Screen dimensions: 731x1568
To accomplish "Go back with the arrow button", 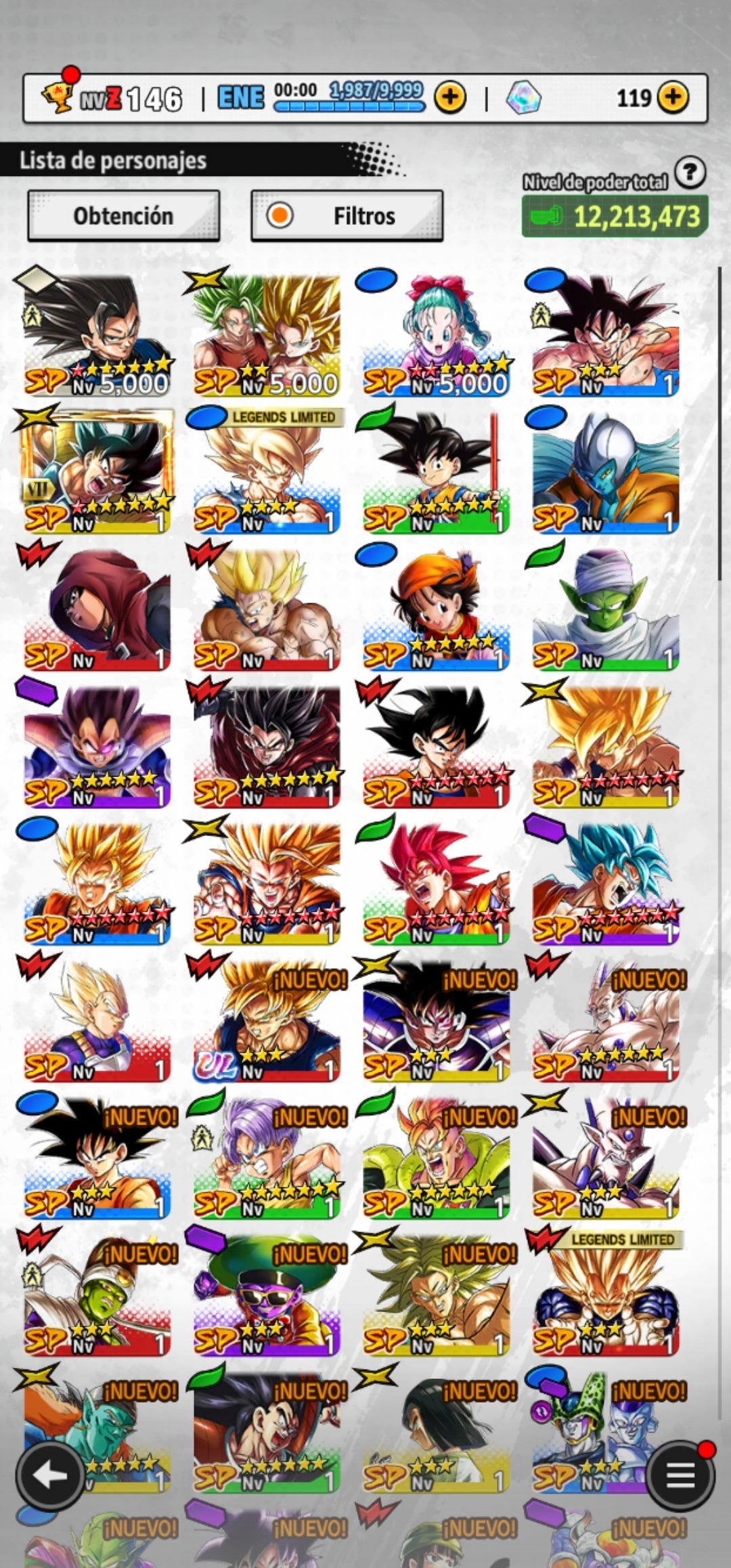I will click(x=50, y=1476).
